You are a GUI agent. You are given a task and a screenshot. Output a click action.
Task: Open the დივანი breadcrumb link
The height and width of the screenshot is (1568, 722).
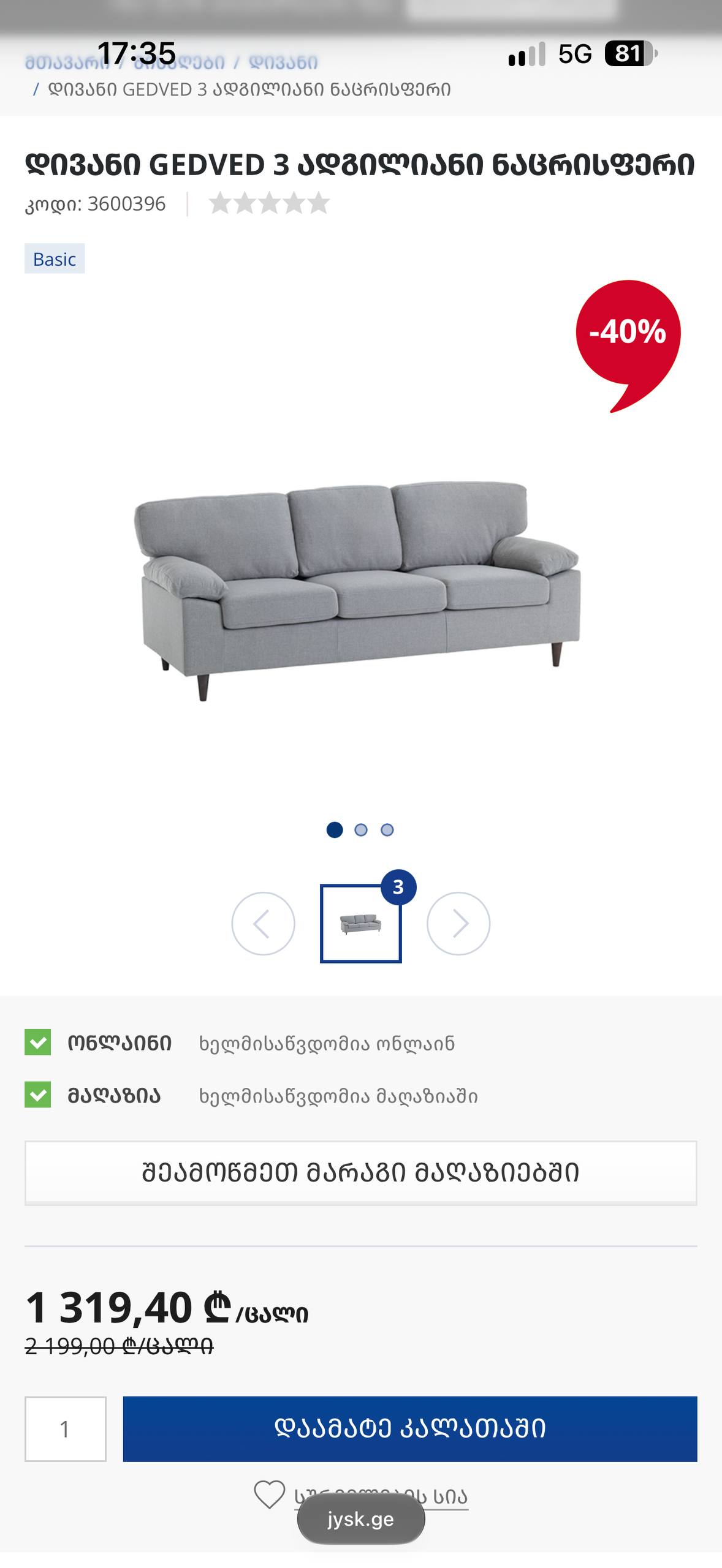click(x=283, y=62)
